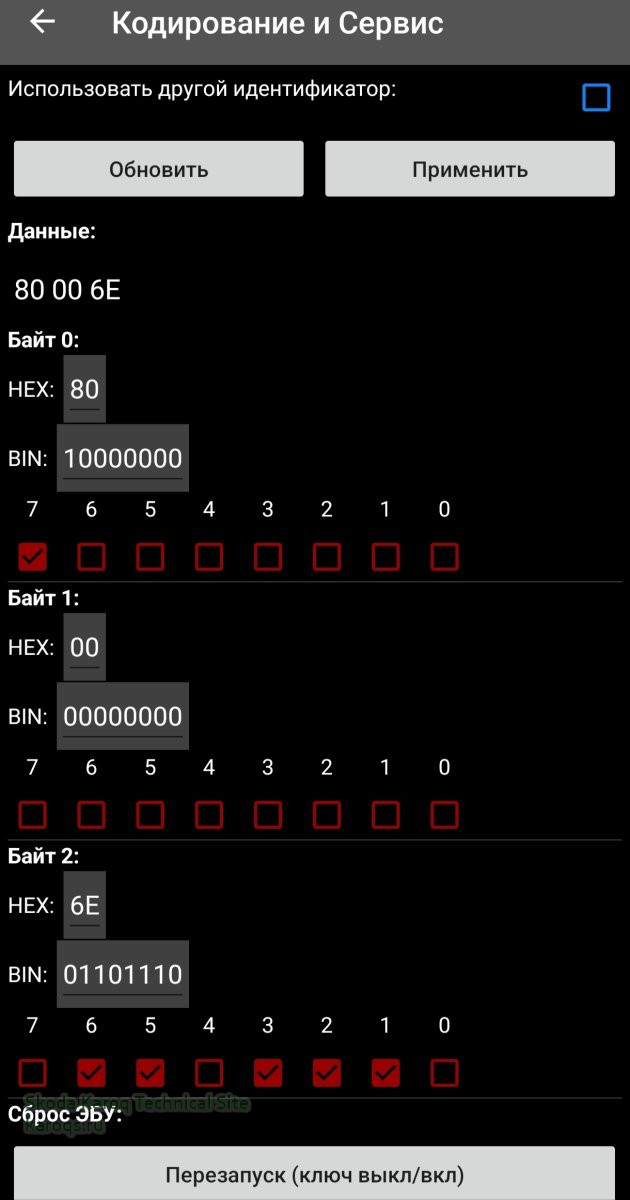The height and width of the screenshot is (1200, 630).
Task: Check bit 7 of Byte 1
Action: pyautogui.click(x=33, y=815)
